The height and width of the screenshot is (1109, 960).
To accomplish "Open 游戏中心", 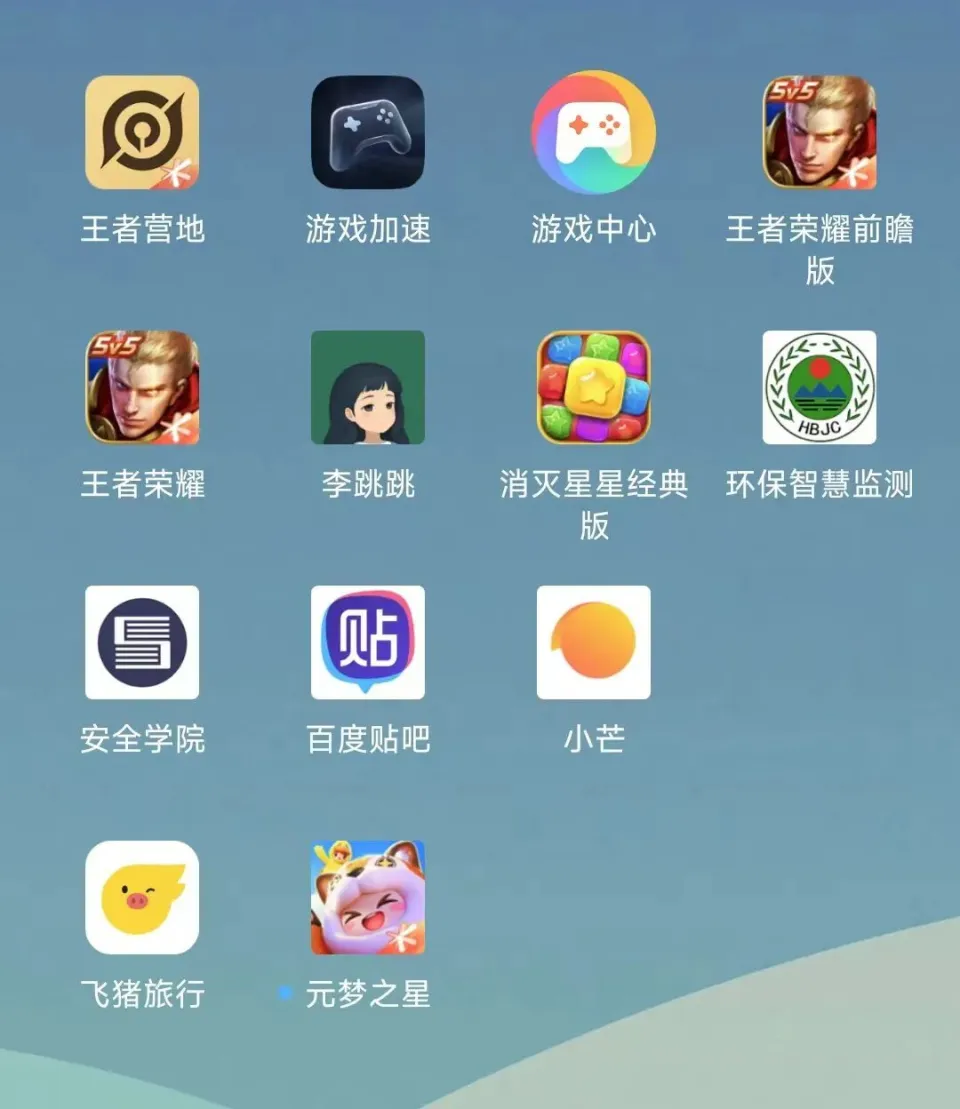I will [x=594, y=133].
